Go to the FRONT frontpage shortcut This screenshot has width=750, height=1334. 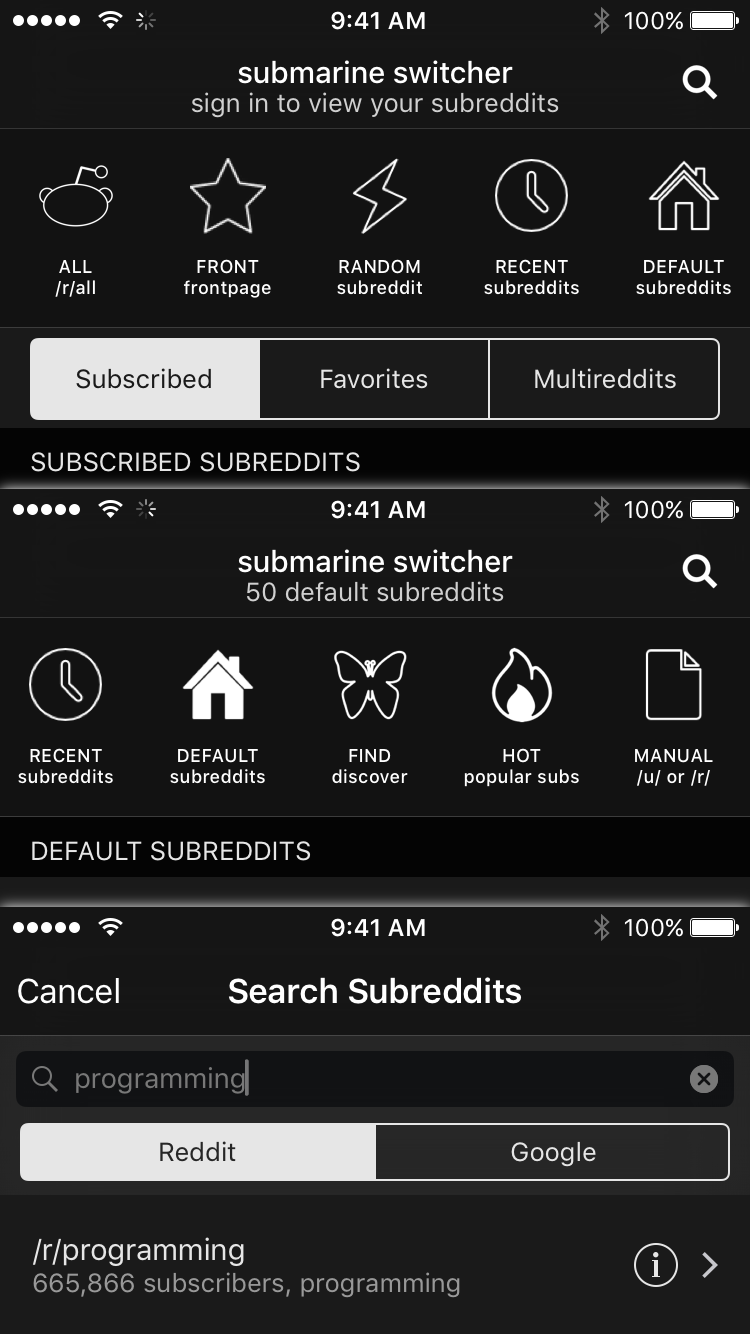227,227
